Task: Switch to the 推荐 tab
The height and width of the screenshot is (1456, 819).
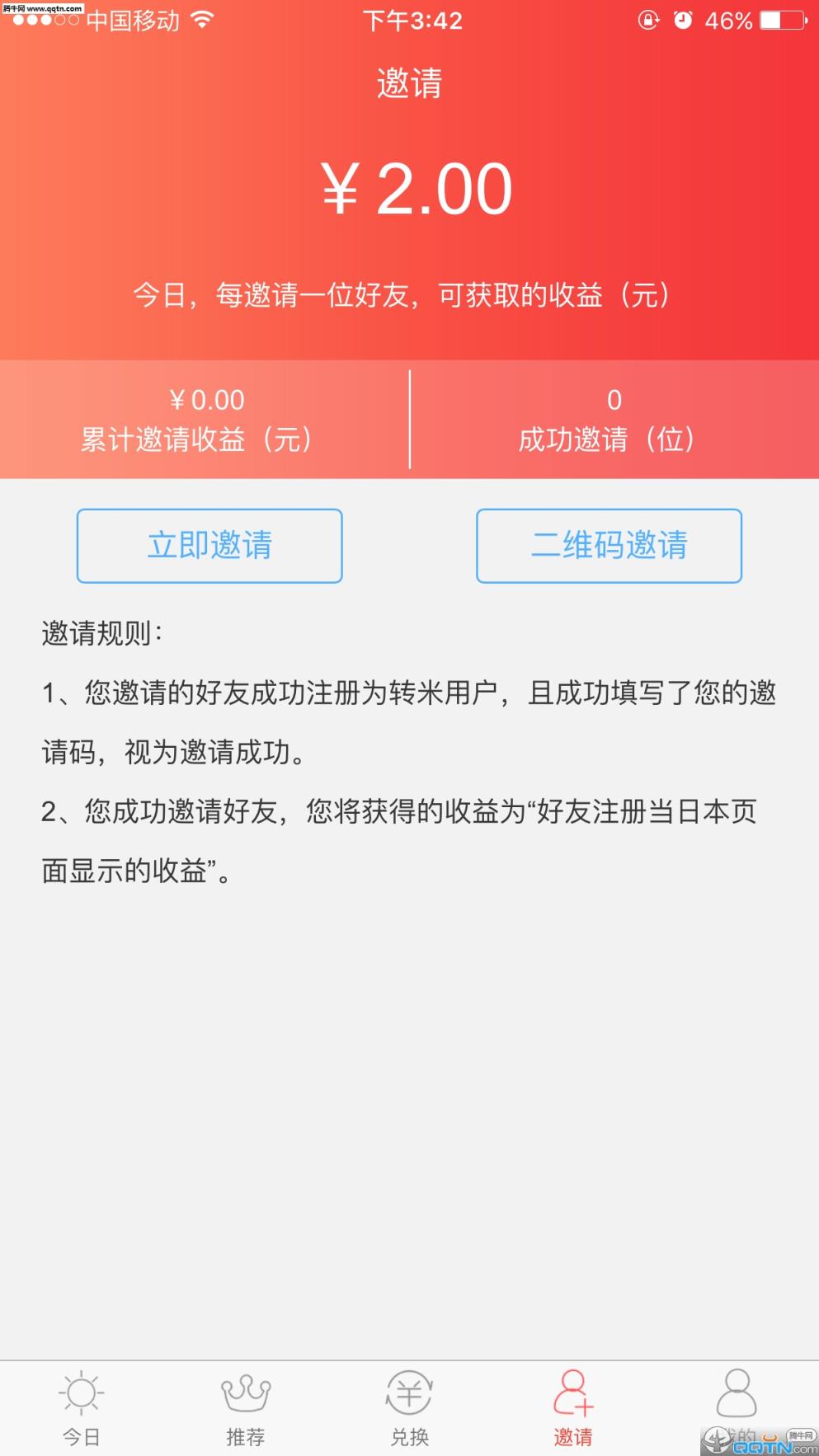Action: point(246,1436)
